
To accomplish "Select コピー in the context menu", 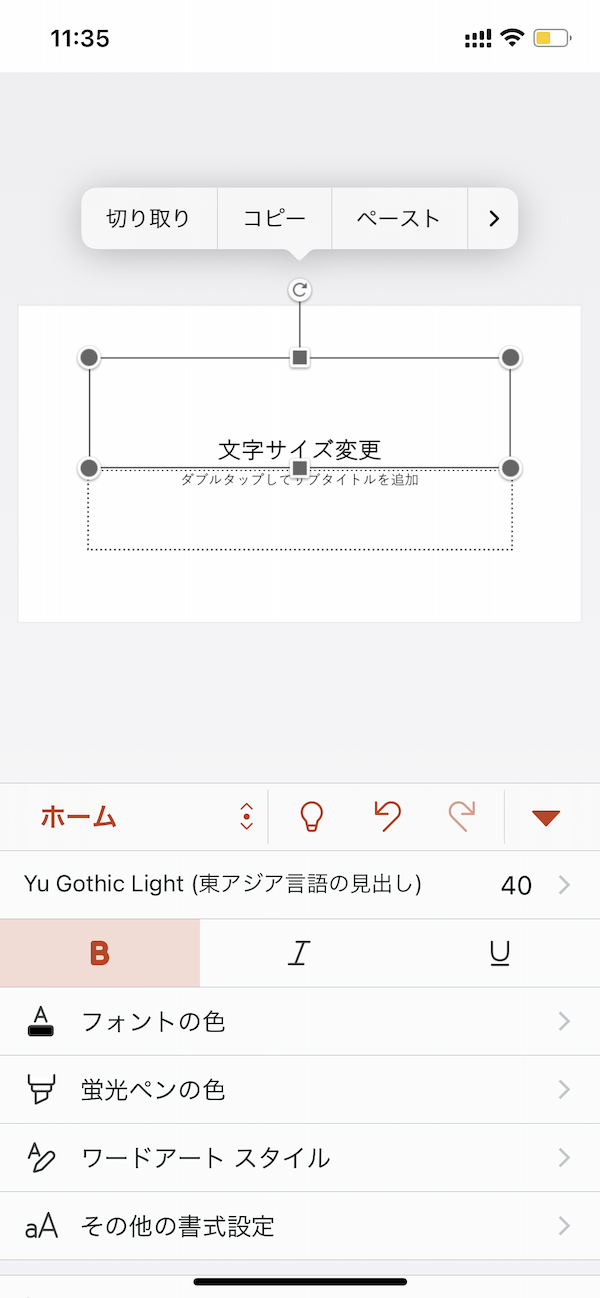I will click(274, 218).
